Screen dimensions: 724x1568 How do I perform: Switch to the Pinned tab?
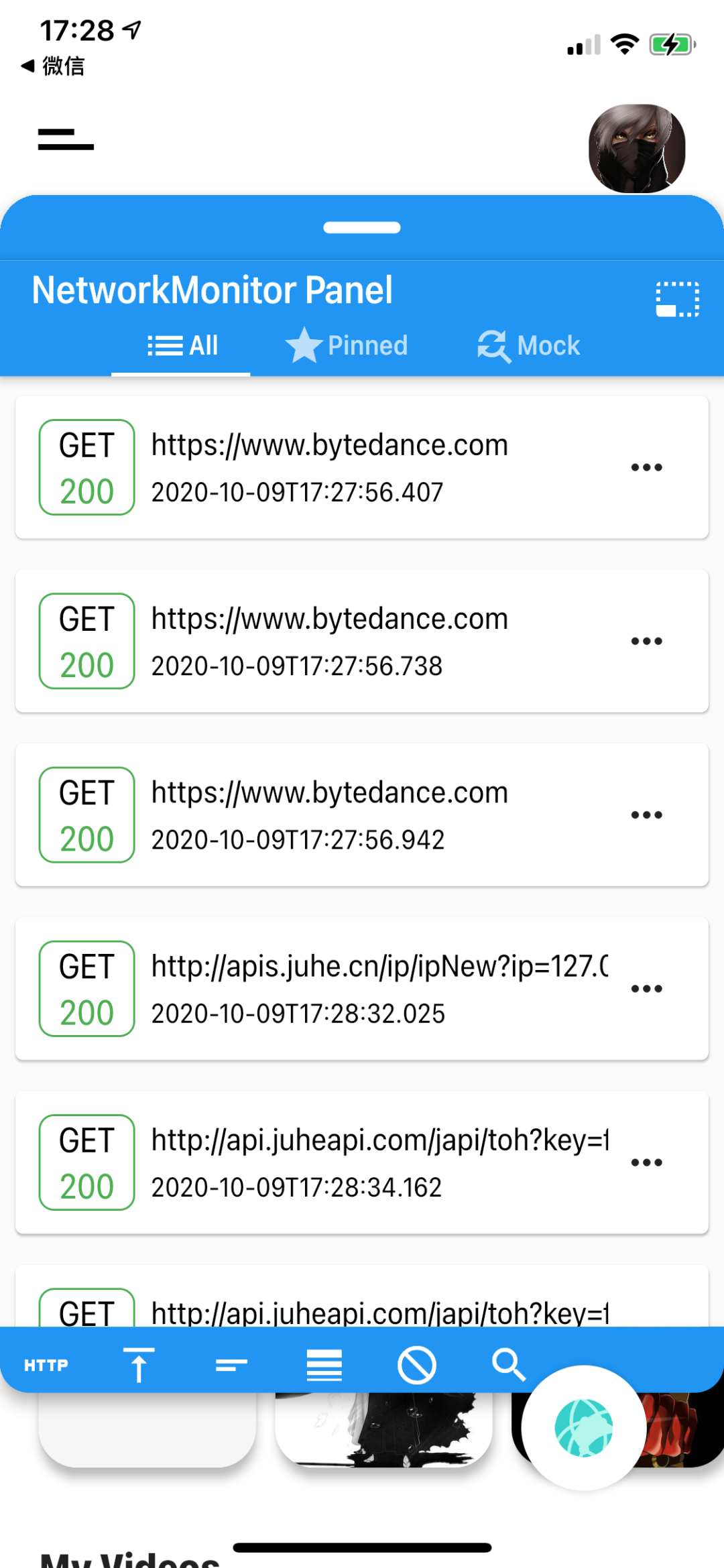point(347,346)
